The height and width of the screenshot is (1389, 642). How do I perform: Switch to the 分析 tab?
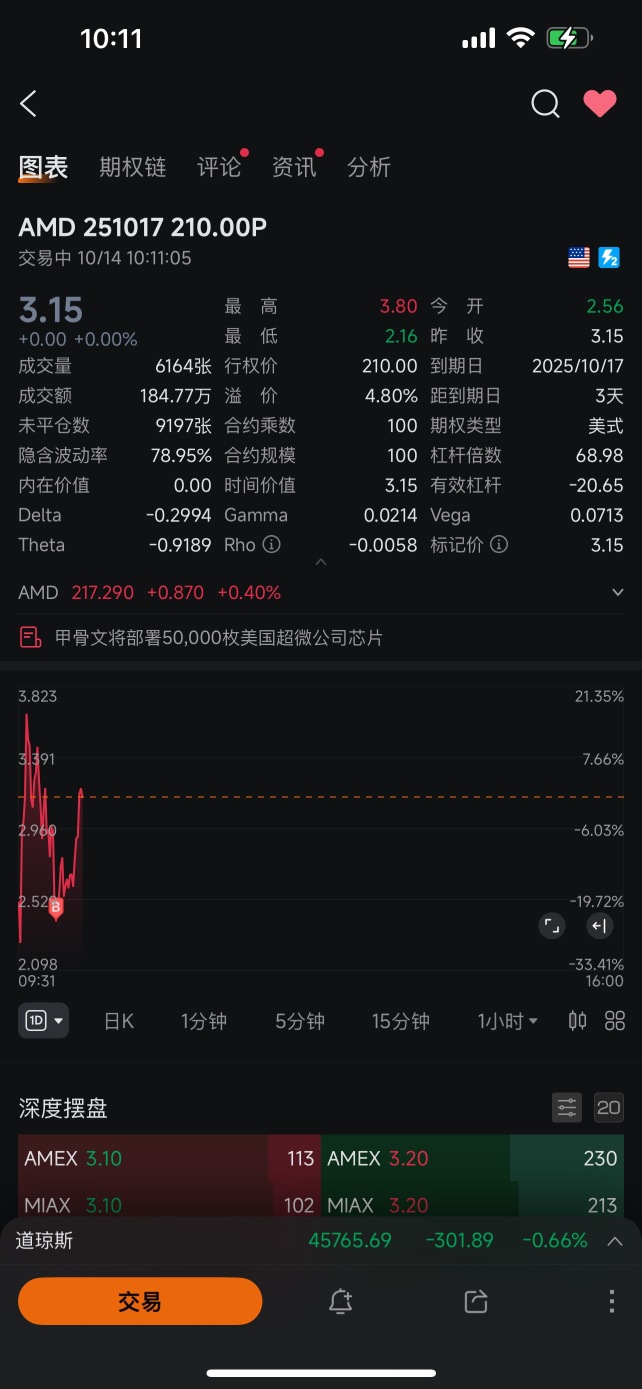point(368,167)
